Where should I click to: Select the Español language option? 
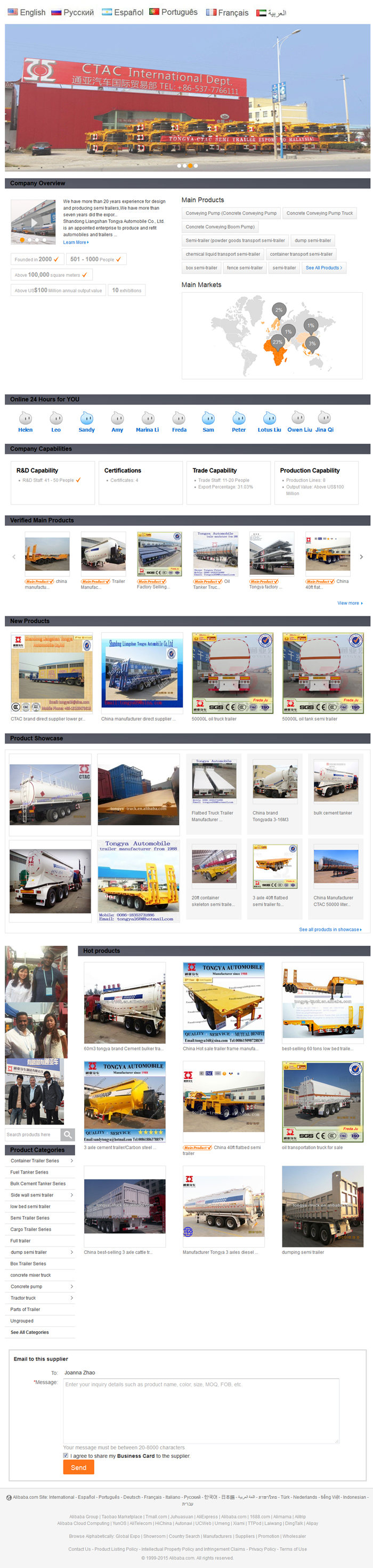[x=123, y=12]
